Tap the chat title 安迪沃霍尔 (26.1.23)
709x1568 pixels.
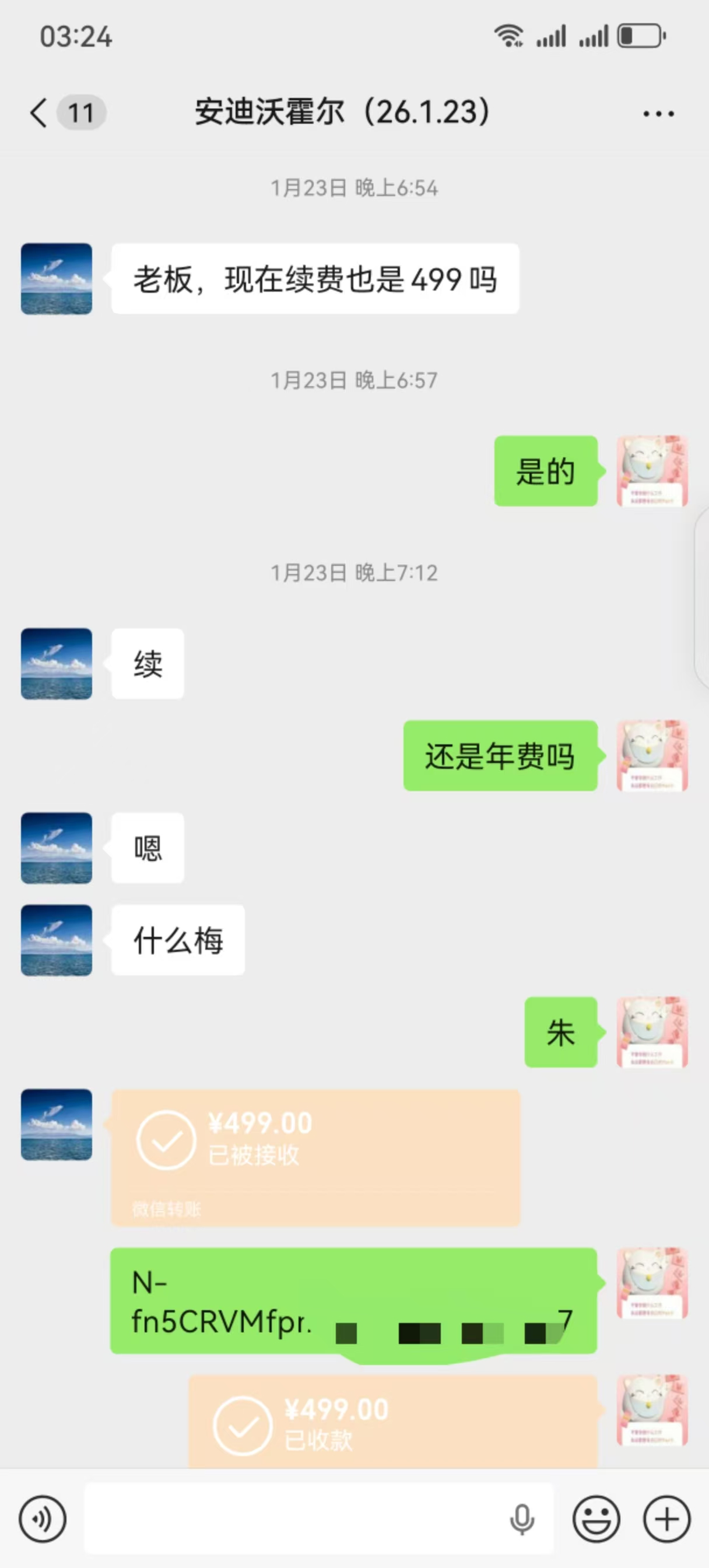[341, 113]
